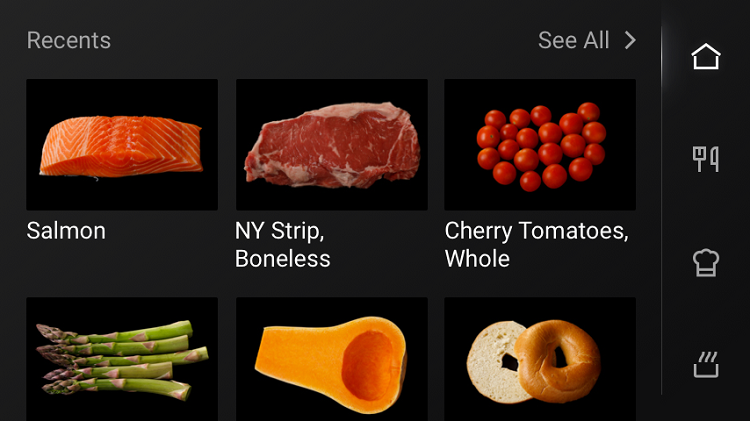Switch to the fork and knife tab

(x=706, y=159)
